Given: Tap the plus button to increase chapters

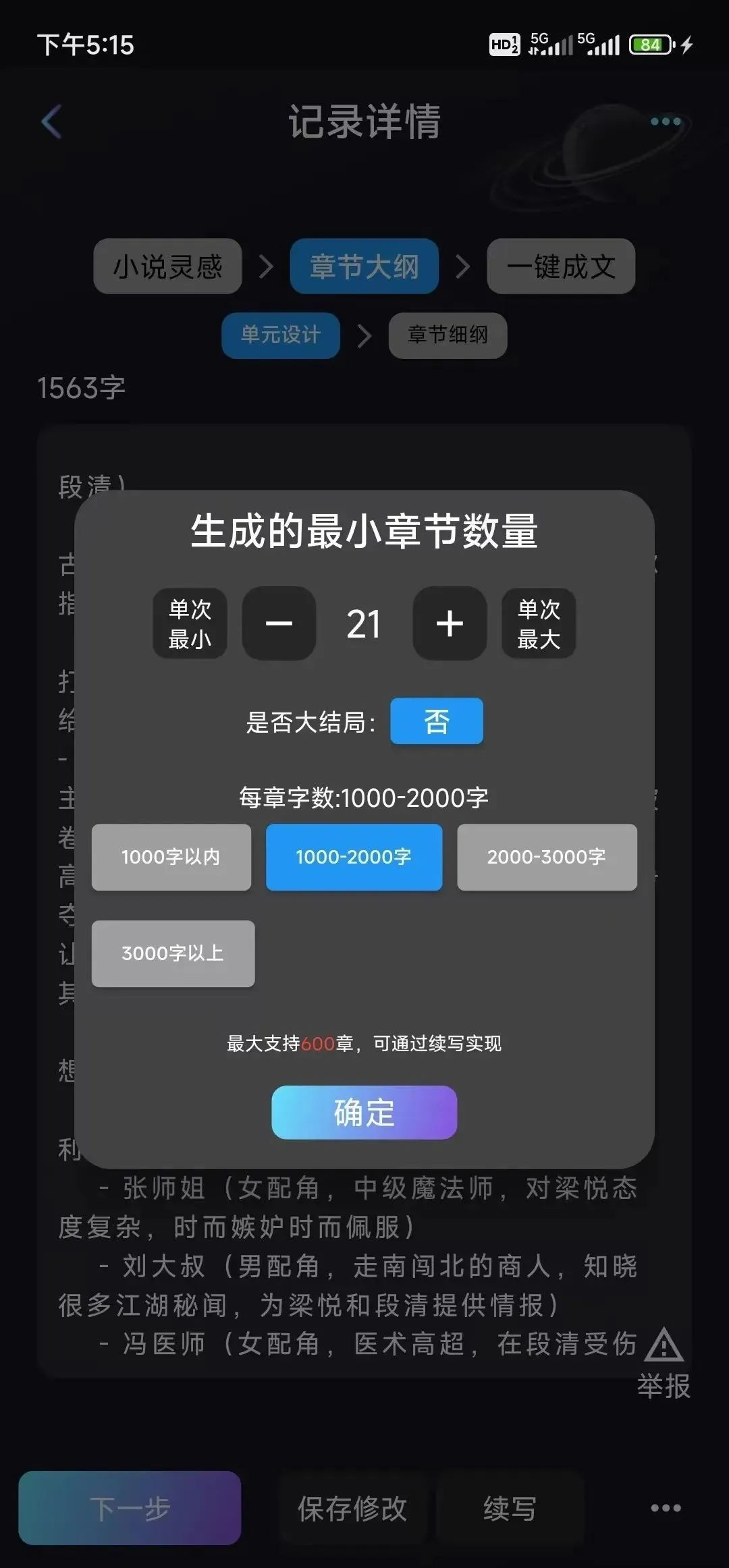Looking at the screenshot, I should [x=450, y=623].
